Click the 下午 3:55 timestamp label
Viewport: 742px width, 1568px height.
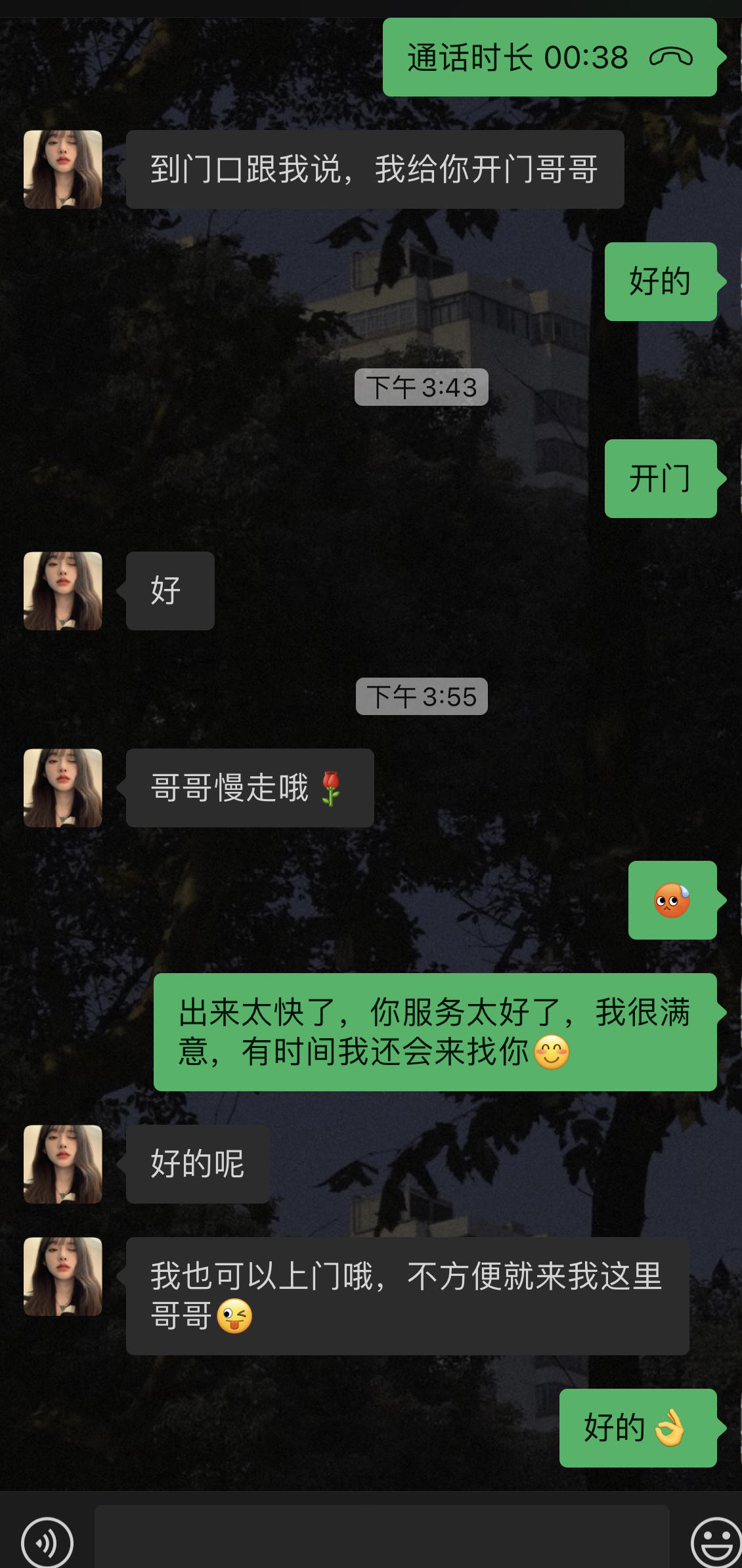click(420, 696)
